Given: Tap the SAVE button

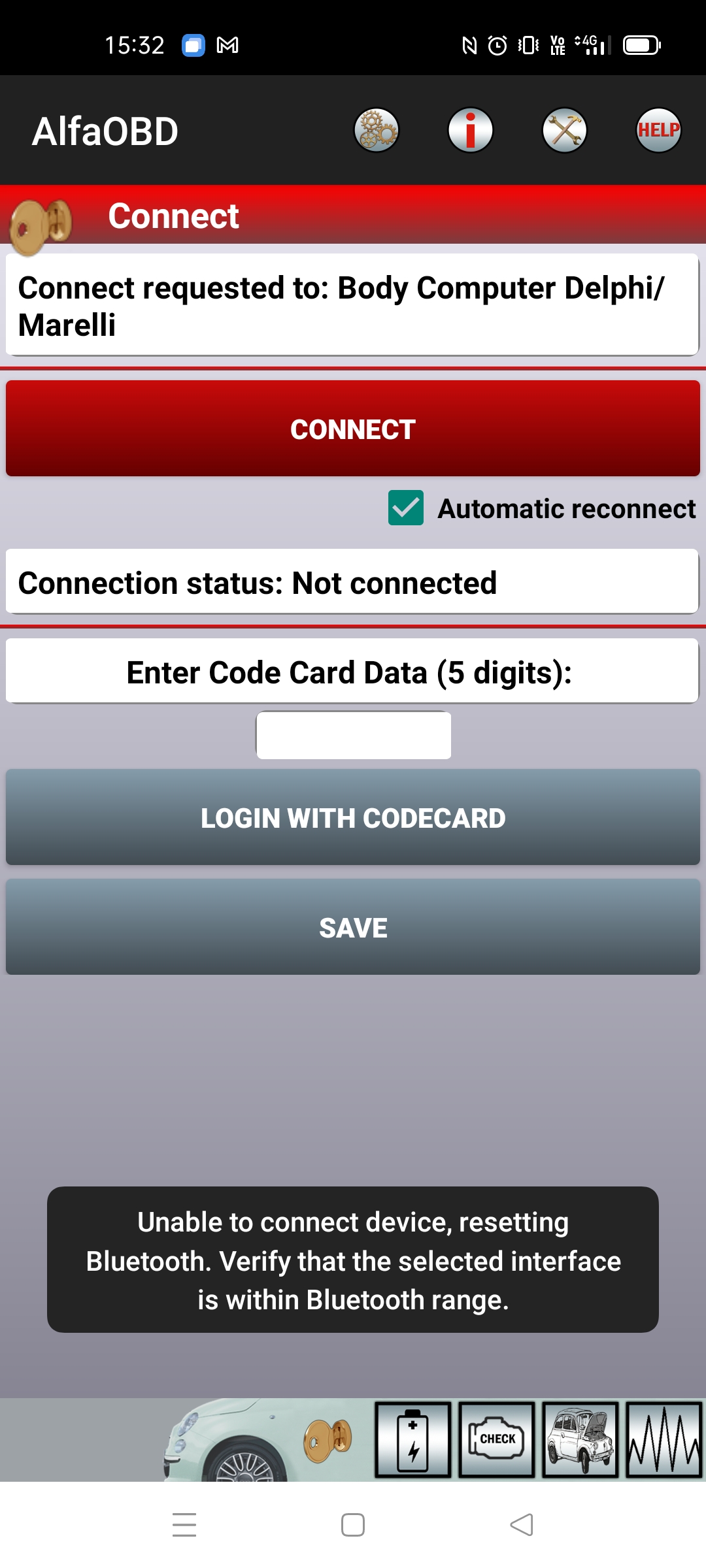Looking at the screenshot, I should click(353, 927).
